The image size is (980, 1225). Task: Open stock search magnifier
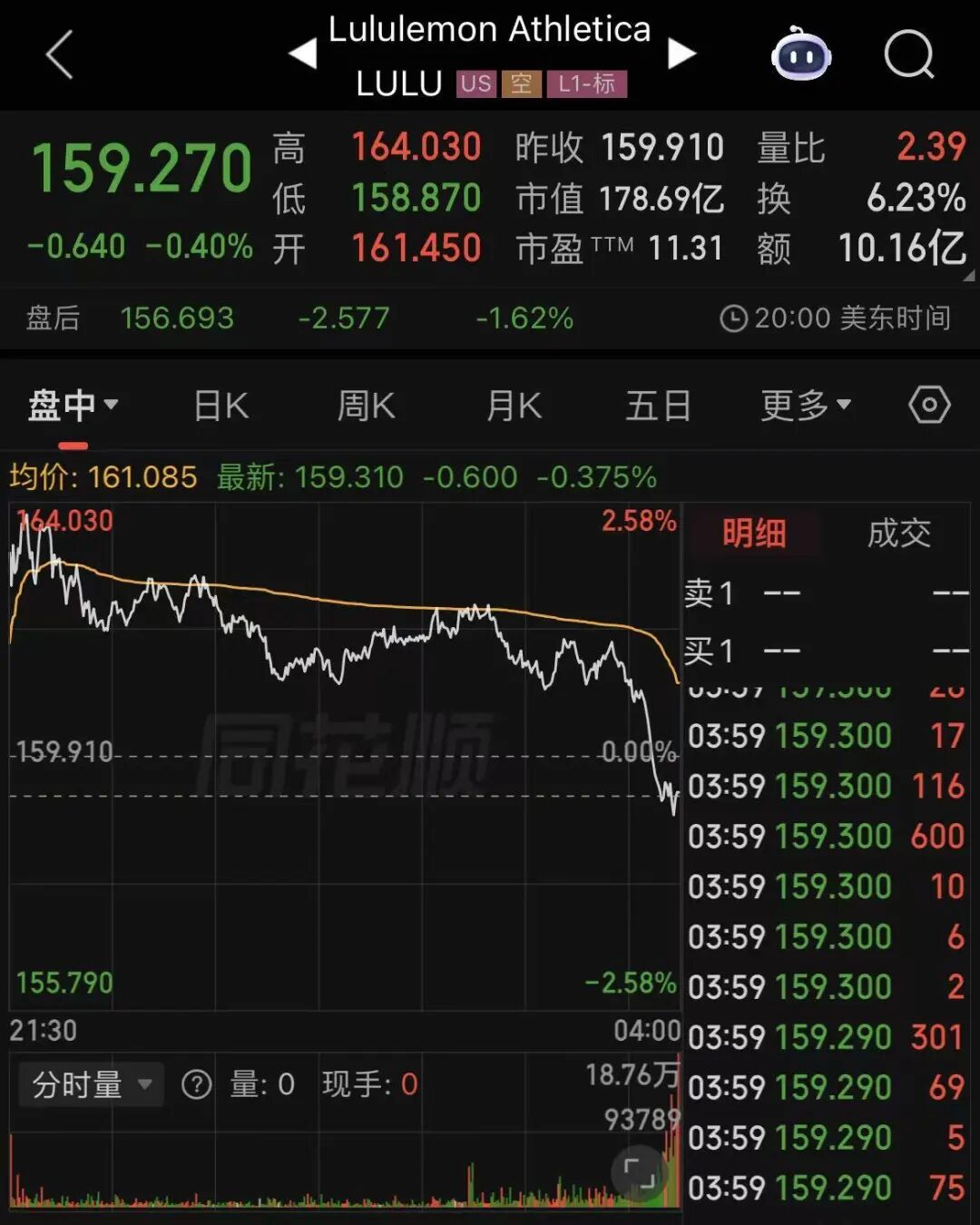coord(908,54)
